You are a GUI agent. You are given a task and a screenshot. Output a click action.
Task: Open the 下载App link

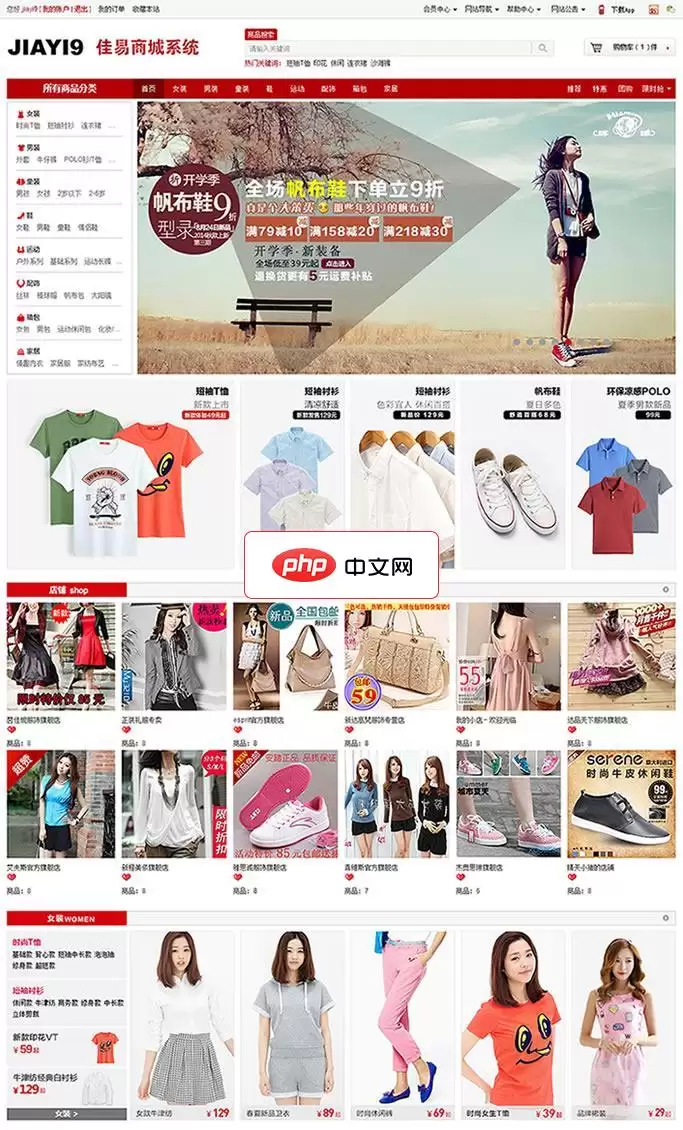(x=620, y=8)
